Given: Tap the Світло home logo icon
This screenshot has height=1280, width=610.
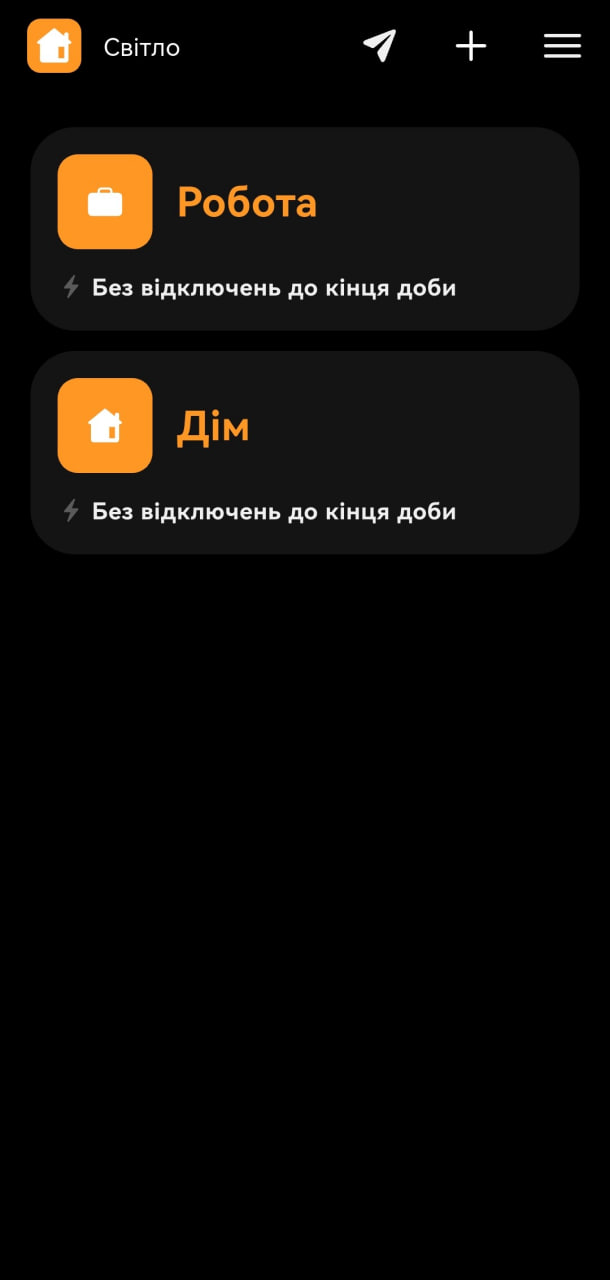Looking at the screenshot, I should pyautogui.click(x=54, y=46).
